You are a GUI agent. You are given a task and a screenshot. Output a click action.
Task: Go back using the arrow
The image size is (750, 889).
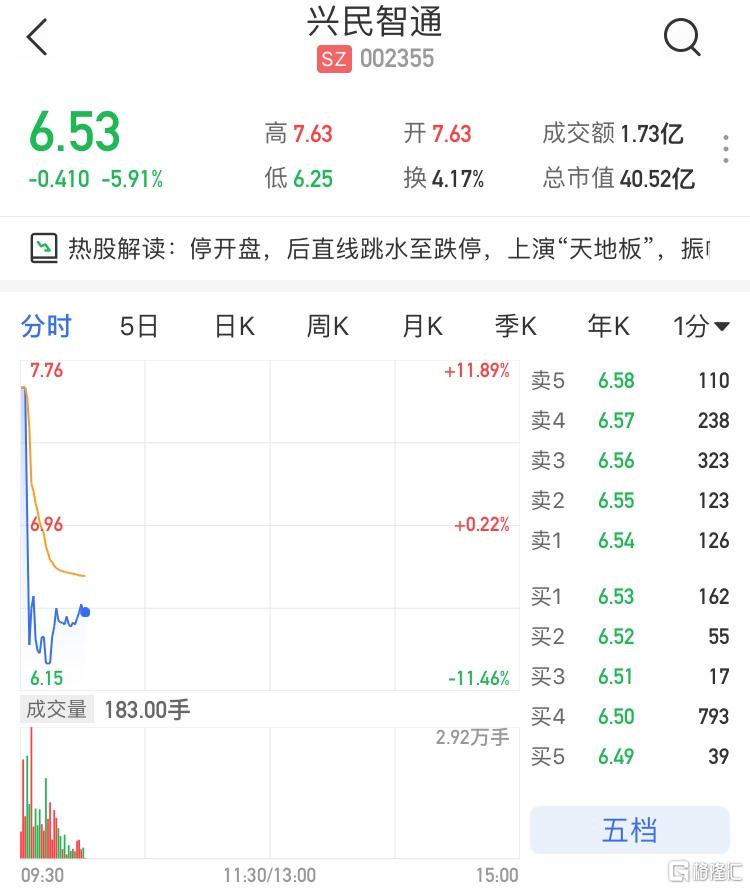37,39
